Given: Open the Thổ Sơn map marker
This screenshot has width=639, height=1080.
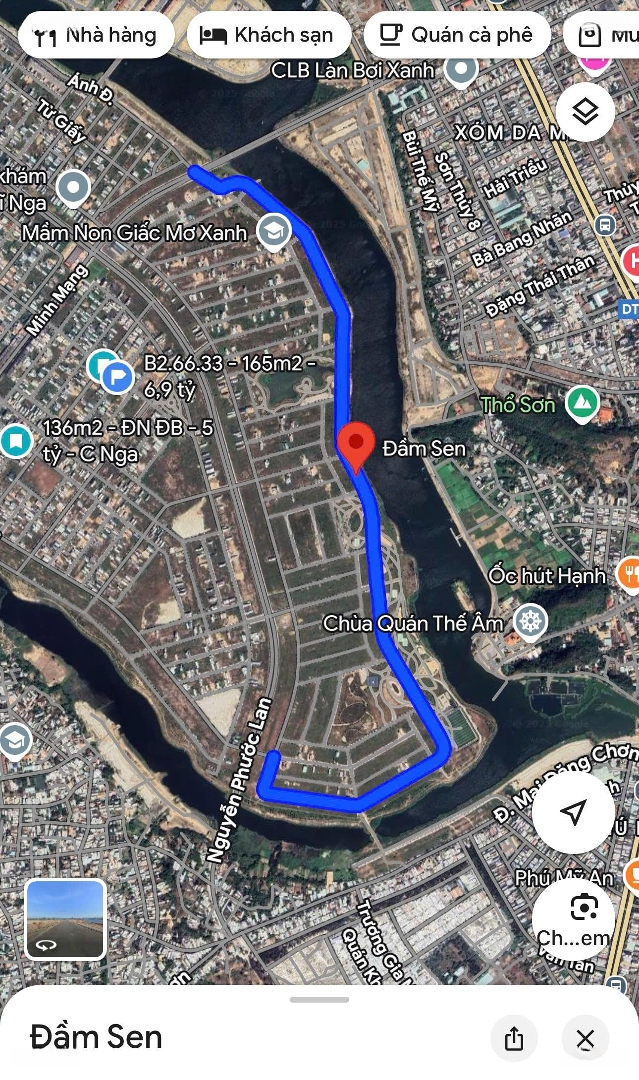Looking at the screenshot, I should coord(581,404).
